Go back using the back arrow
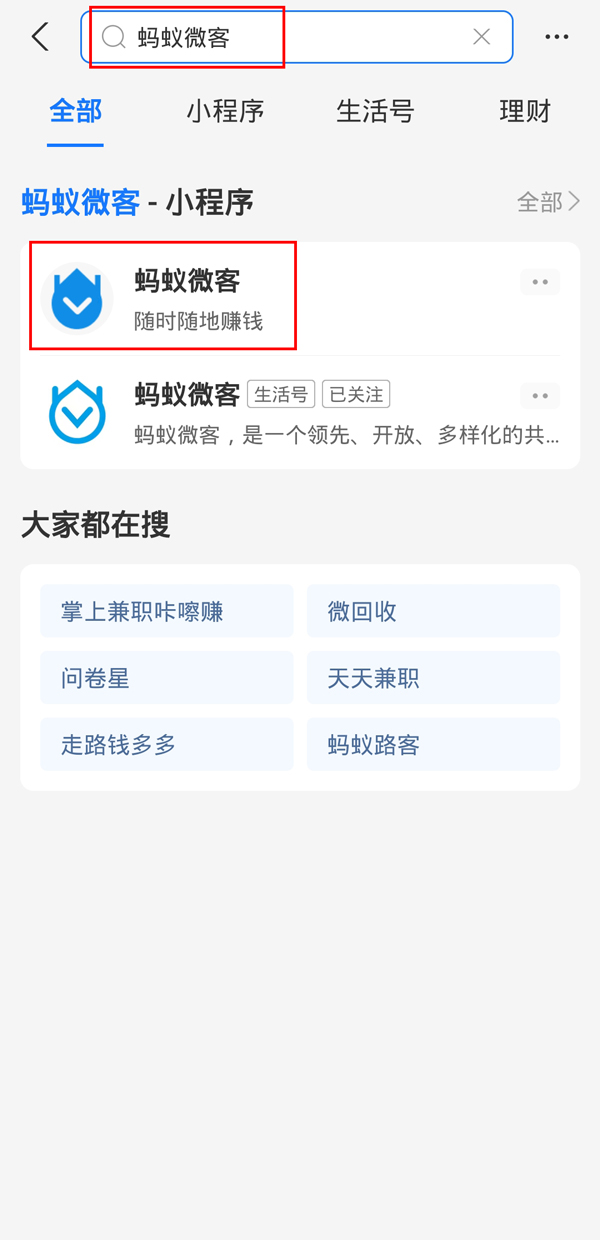The width and height of the screenshot is (600, 1240). (40, 38)
